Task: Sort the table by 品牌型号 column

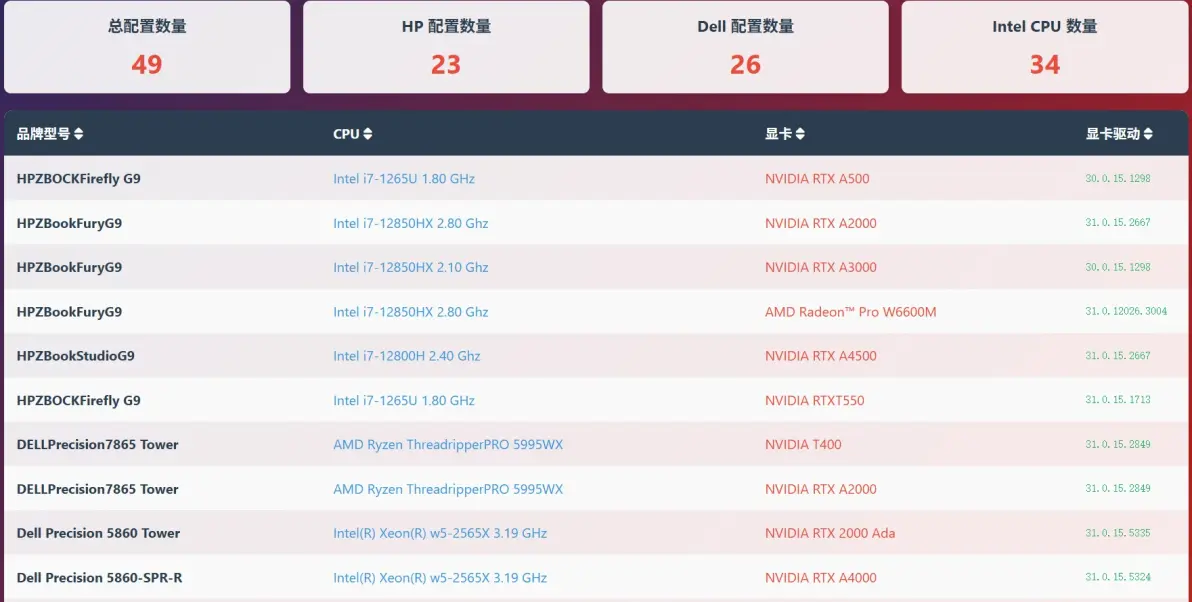Action: tap(50, 134)
